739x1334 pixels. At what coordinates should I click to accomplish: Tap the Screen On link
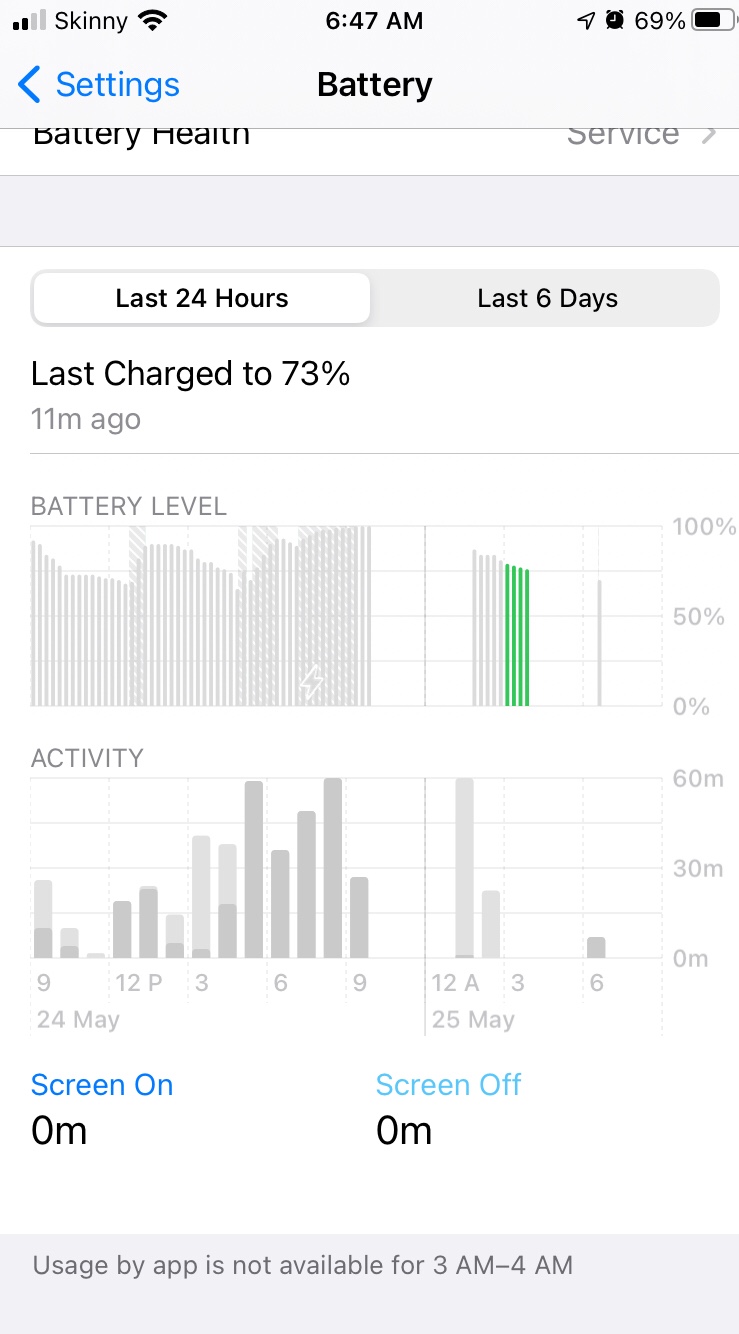(x=101, y=1084)
